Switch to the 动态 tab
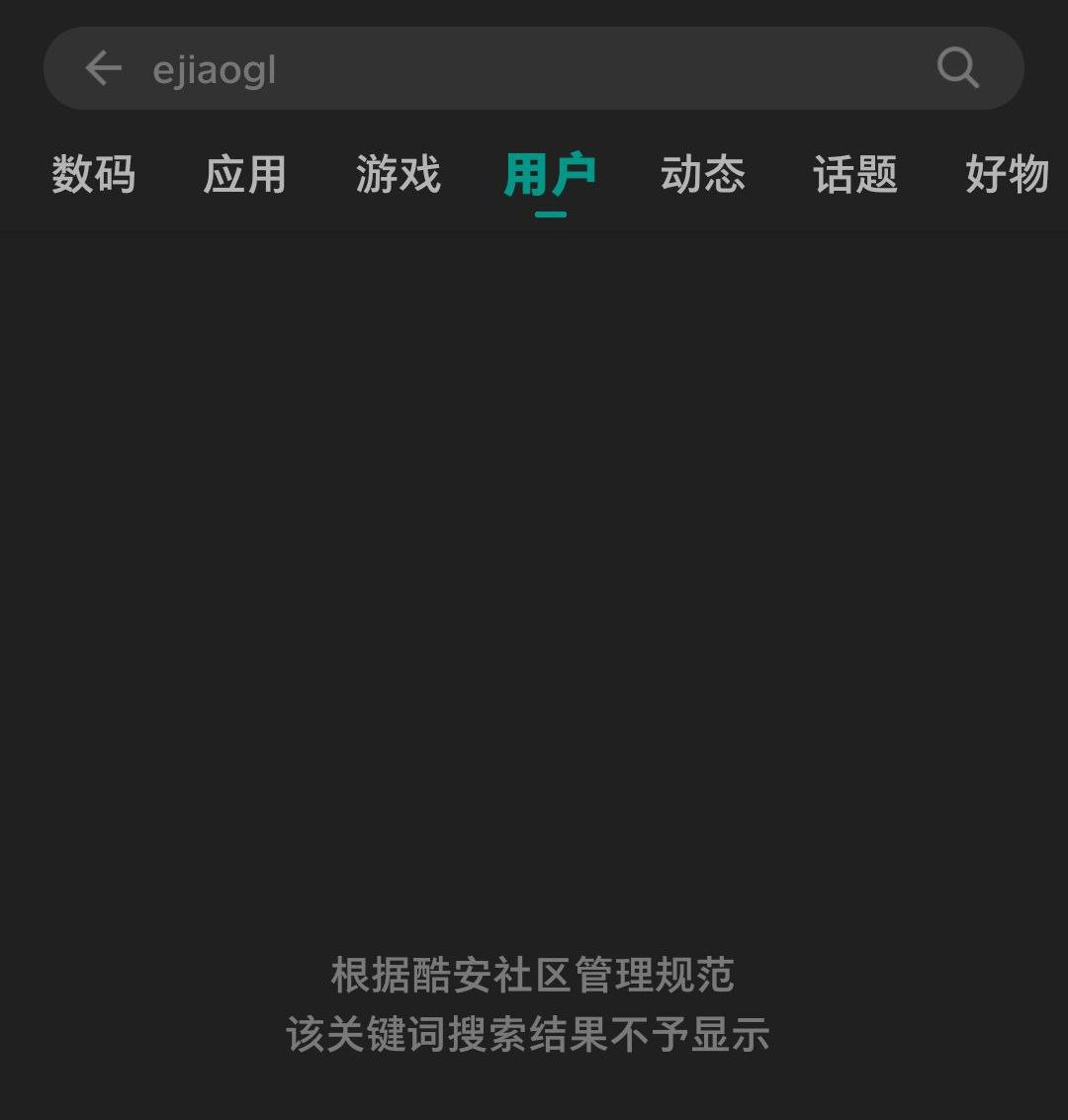Viewport: 1068px width, 1120px height. (x=702, y=175)
